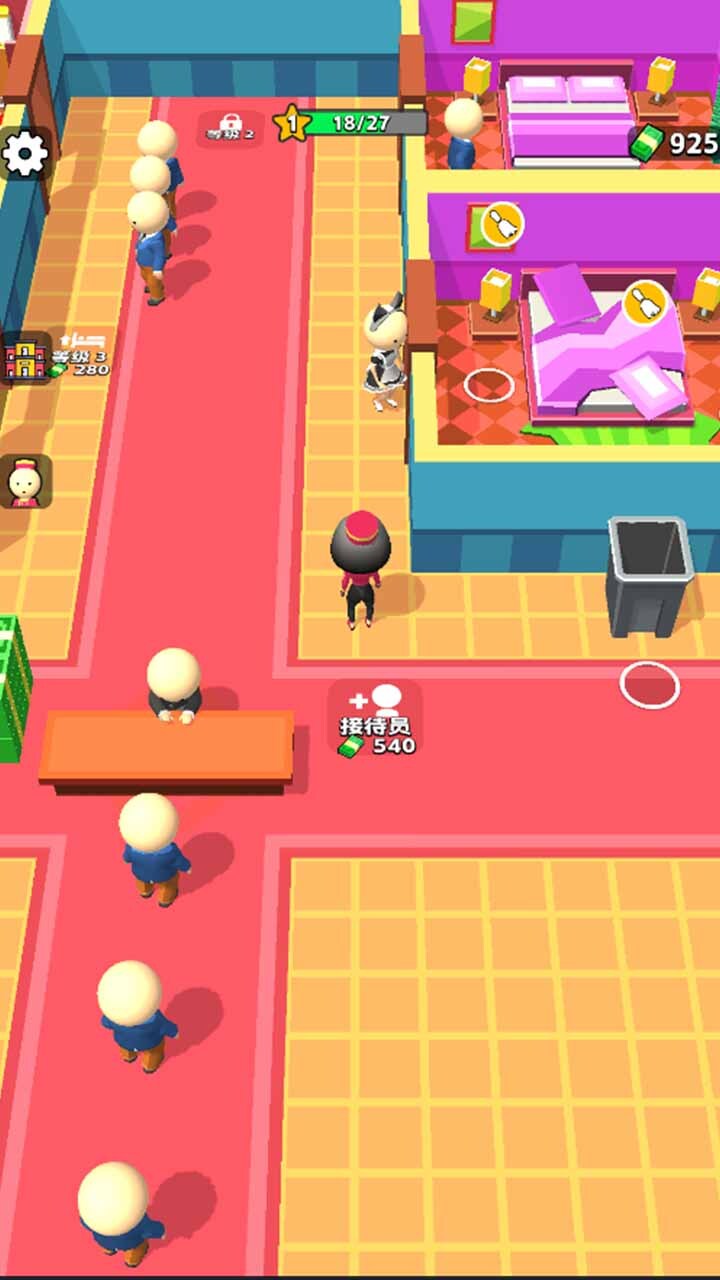Hire the 接待员 for 540
Image resolution: width=720 pixels, height=1280 pixels.
(375, 719)
